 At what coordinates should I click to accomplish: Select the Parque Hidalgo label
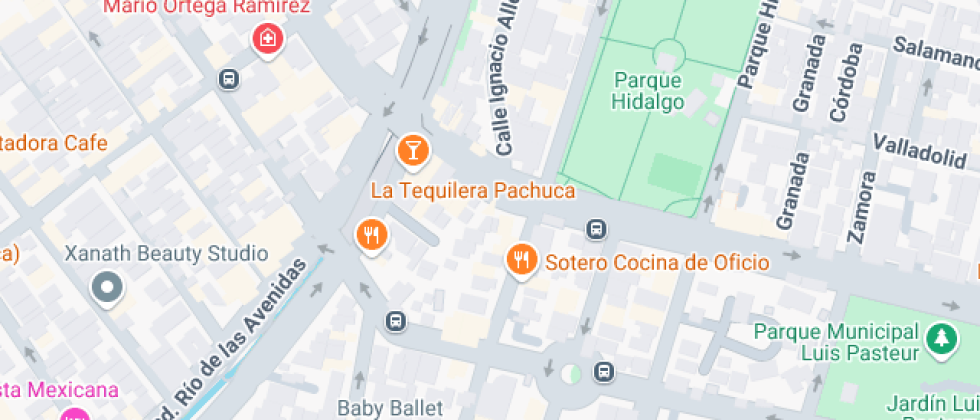[648, 91]
